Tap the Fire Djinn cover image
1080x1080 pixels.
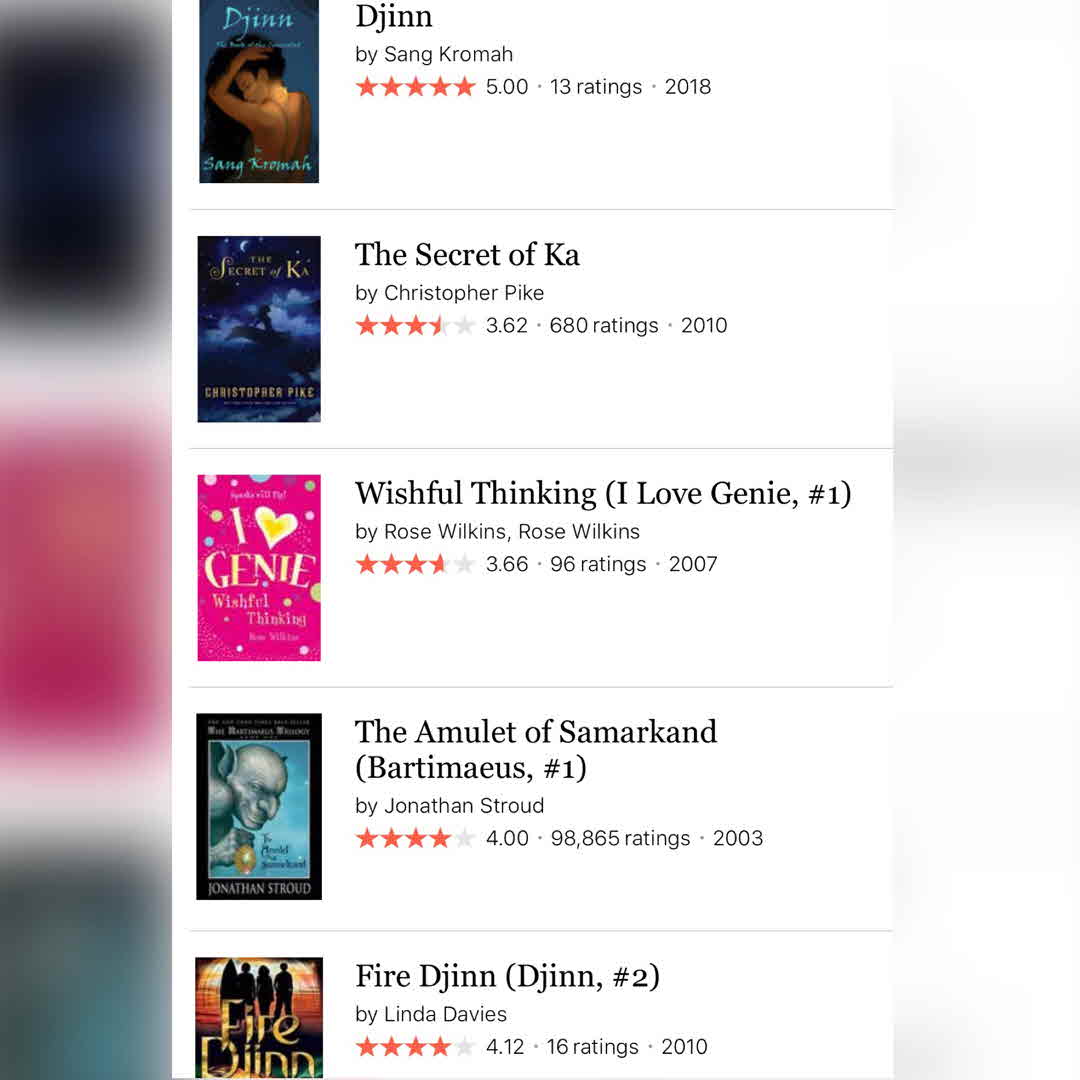point(259,1017)
